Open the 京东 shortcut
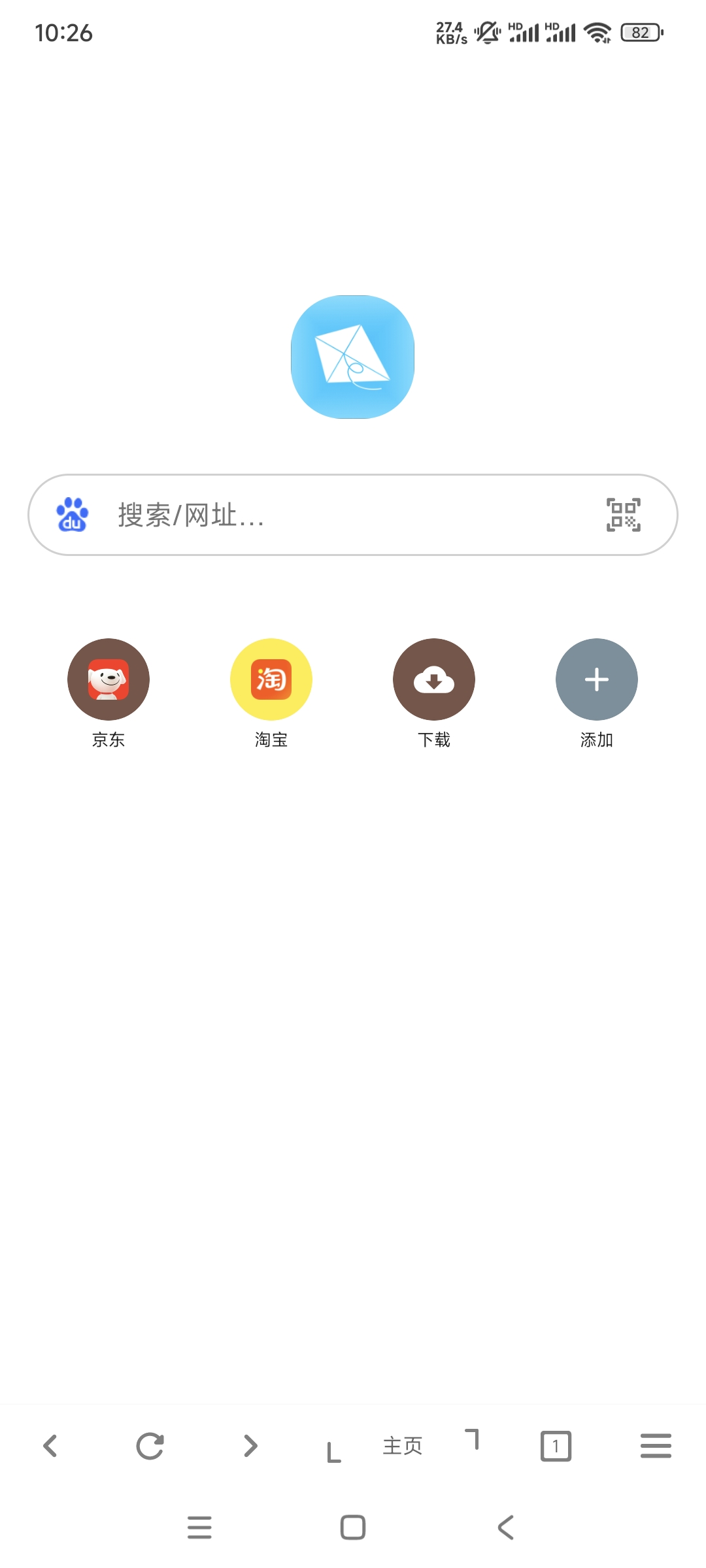 109,679
